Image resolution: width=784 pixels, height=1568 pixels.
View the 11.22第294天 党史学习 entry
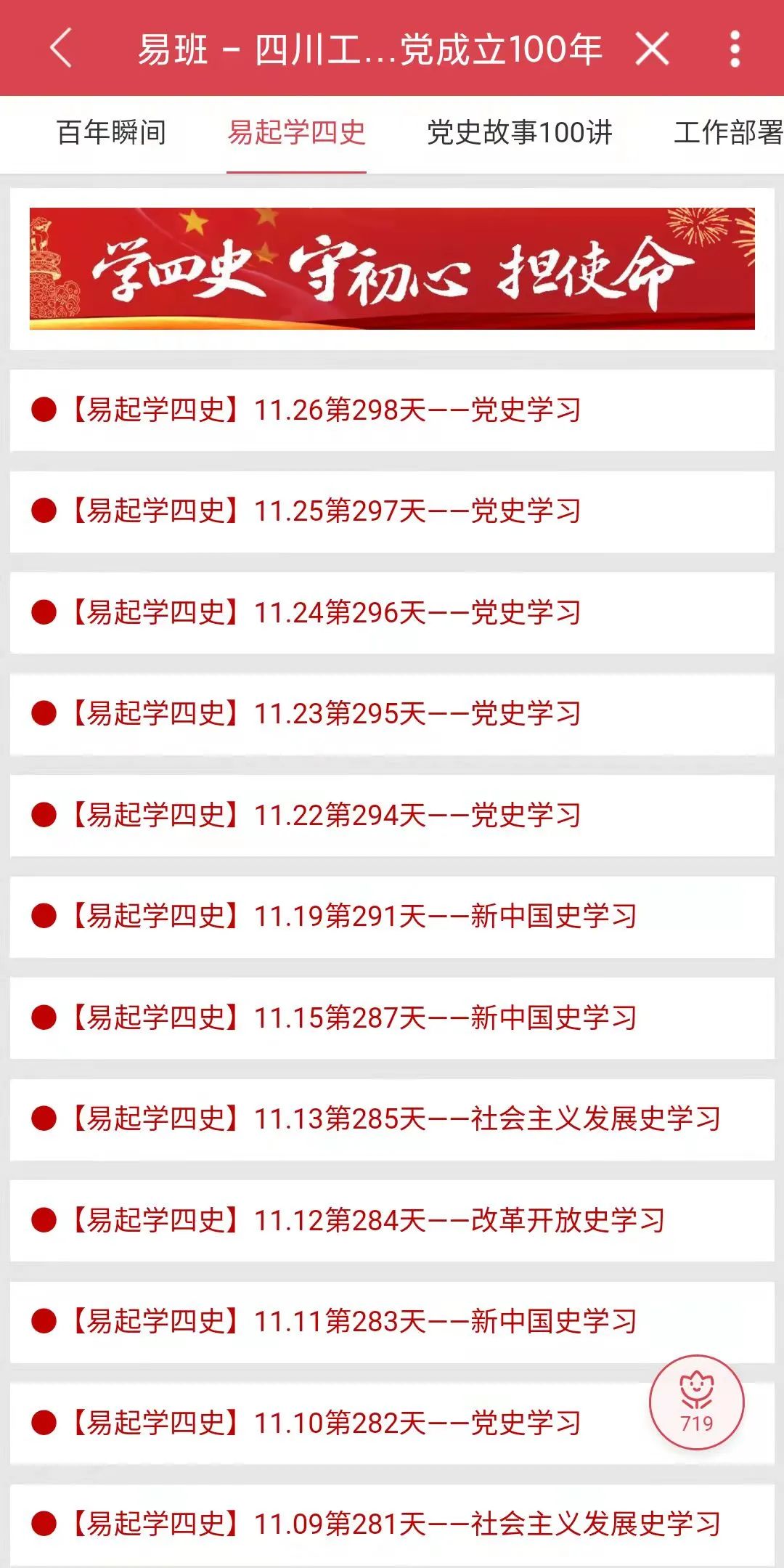392,816
